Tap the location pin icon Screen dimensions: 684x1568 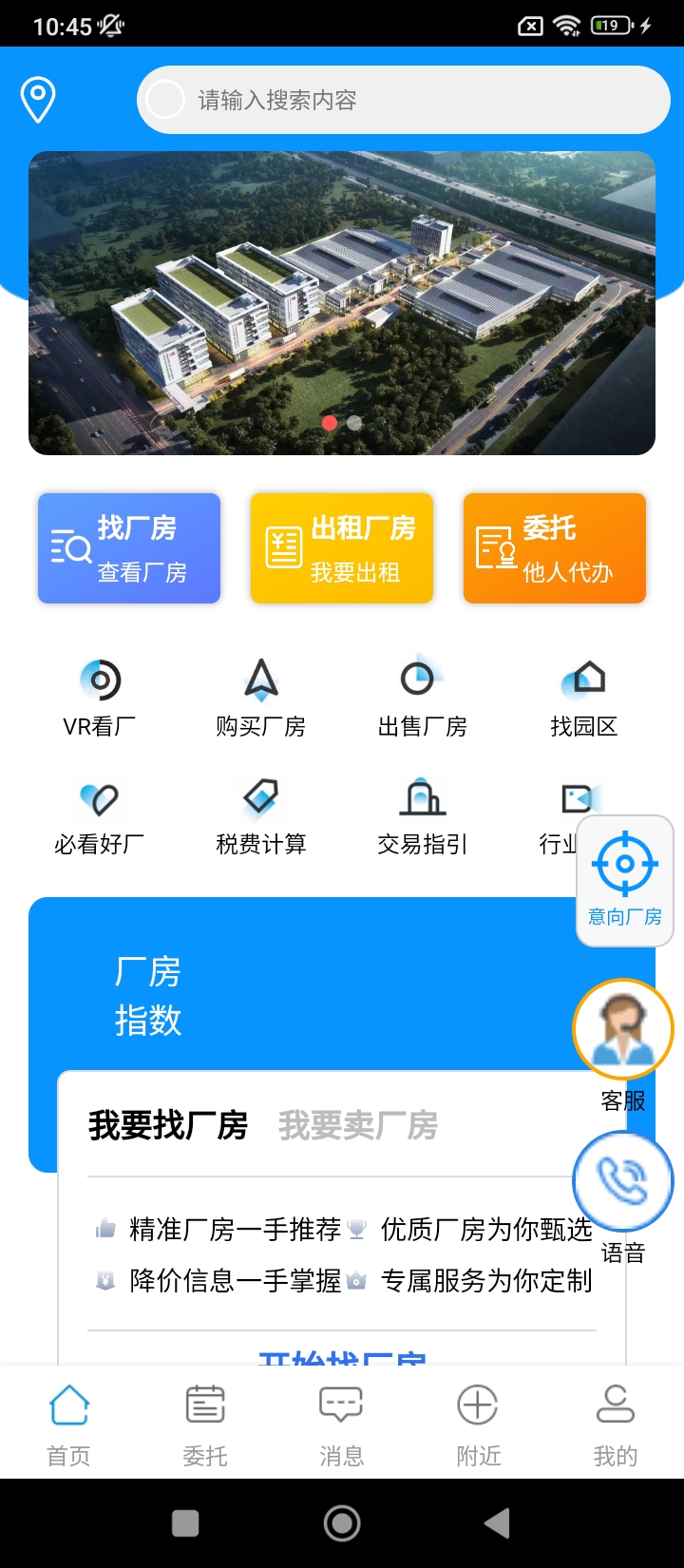point(38,100)
